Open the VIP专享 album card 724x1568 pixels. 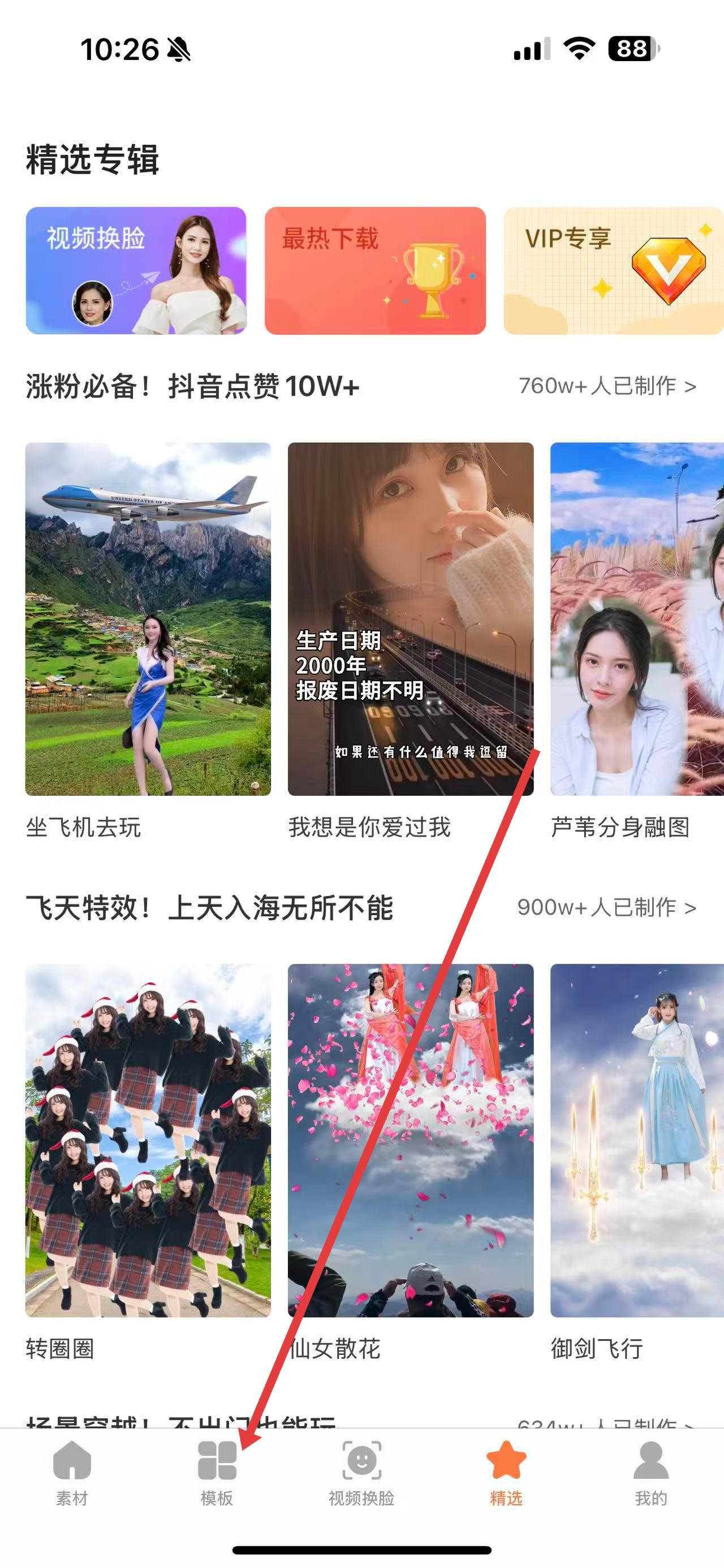tap(613, 270)
